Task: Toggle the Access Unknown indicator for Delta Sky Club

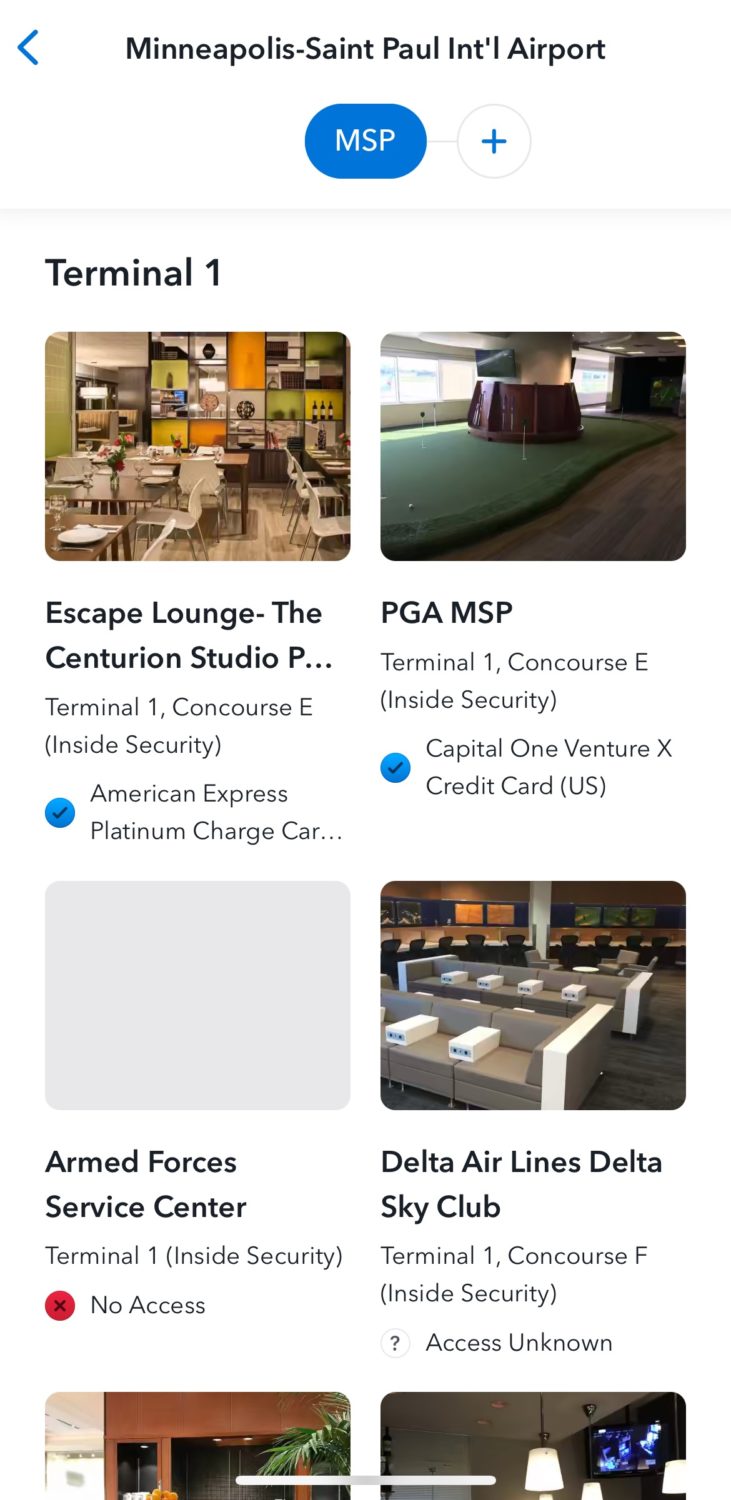Action: 395,1344
